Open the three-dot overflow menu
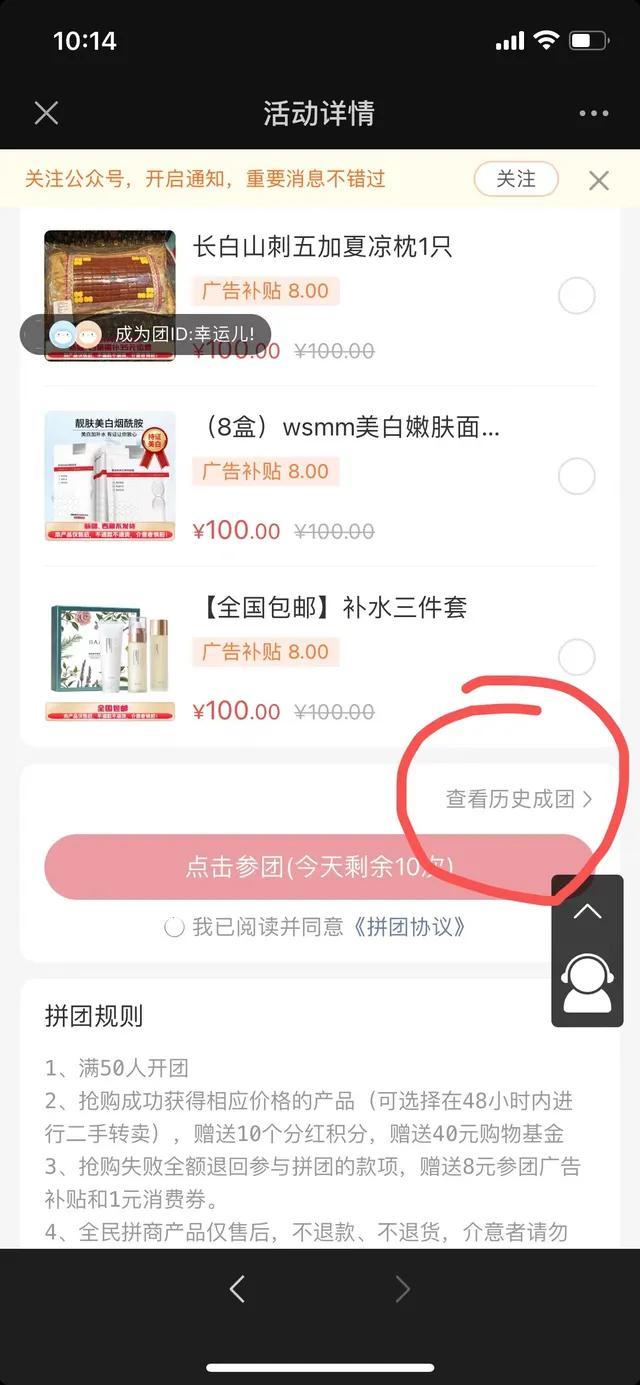Viewport: 640px width, 1385px height. (593, 113)
